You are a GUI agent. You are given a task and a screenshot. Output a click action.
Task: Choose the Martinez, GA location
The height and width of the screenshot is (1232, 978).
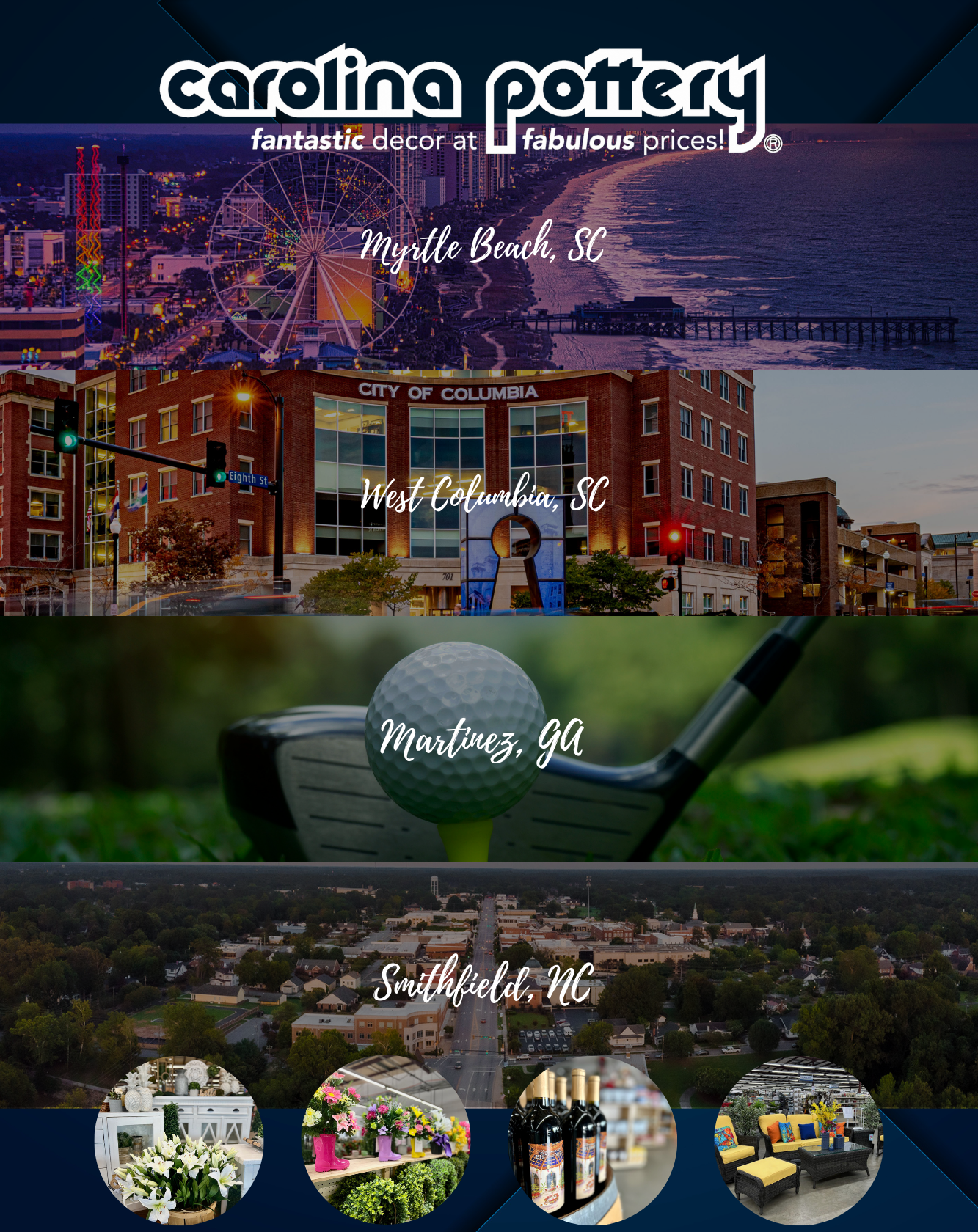[x=481, y=739]
